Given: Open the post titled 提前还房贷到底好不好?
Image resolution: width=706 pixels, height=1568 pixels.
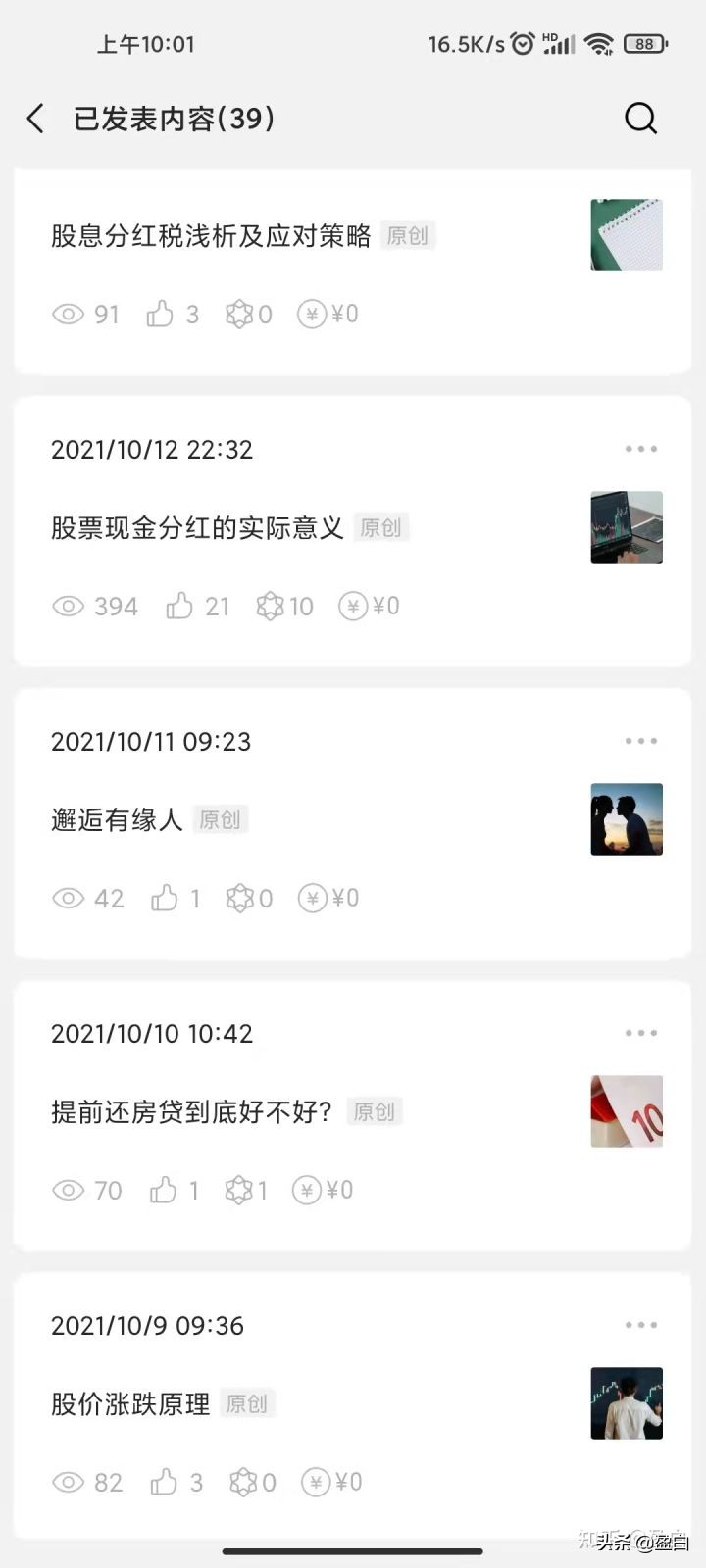Looking at the screenshot, I should point(196,1111).
